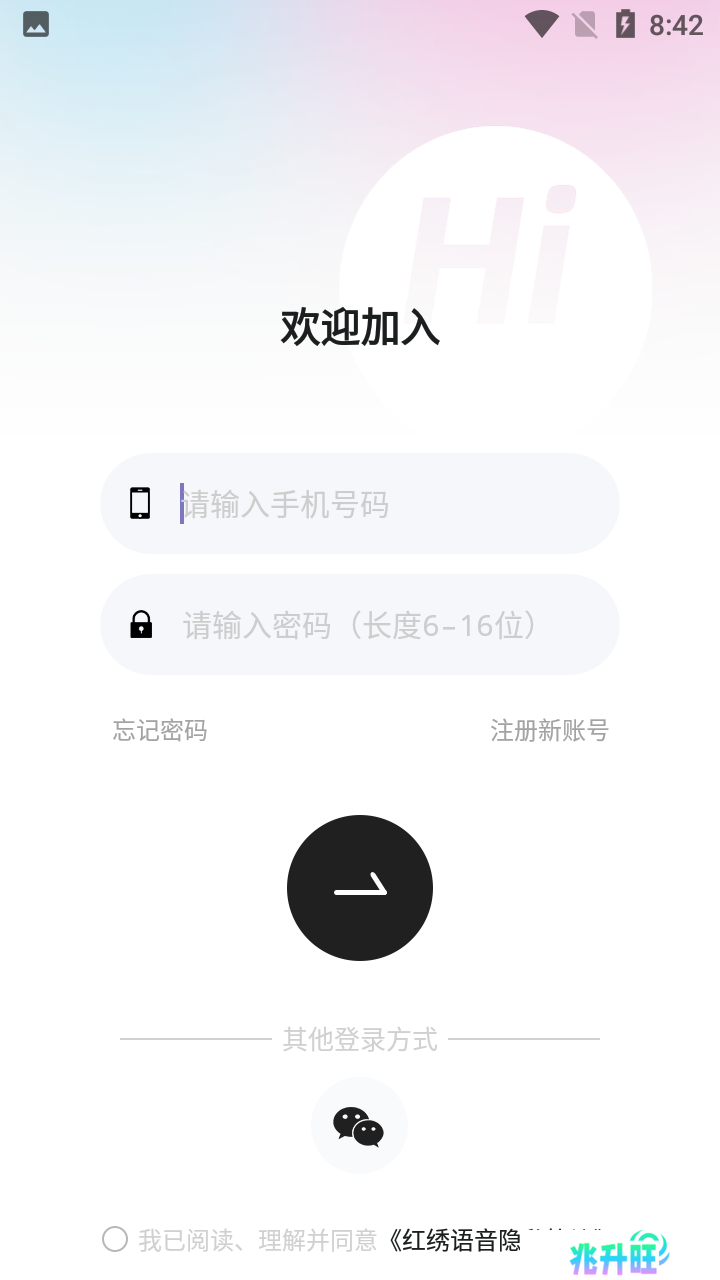Check the agreement checkbox 我已阅读、理解并同意

[115, 1239]
